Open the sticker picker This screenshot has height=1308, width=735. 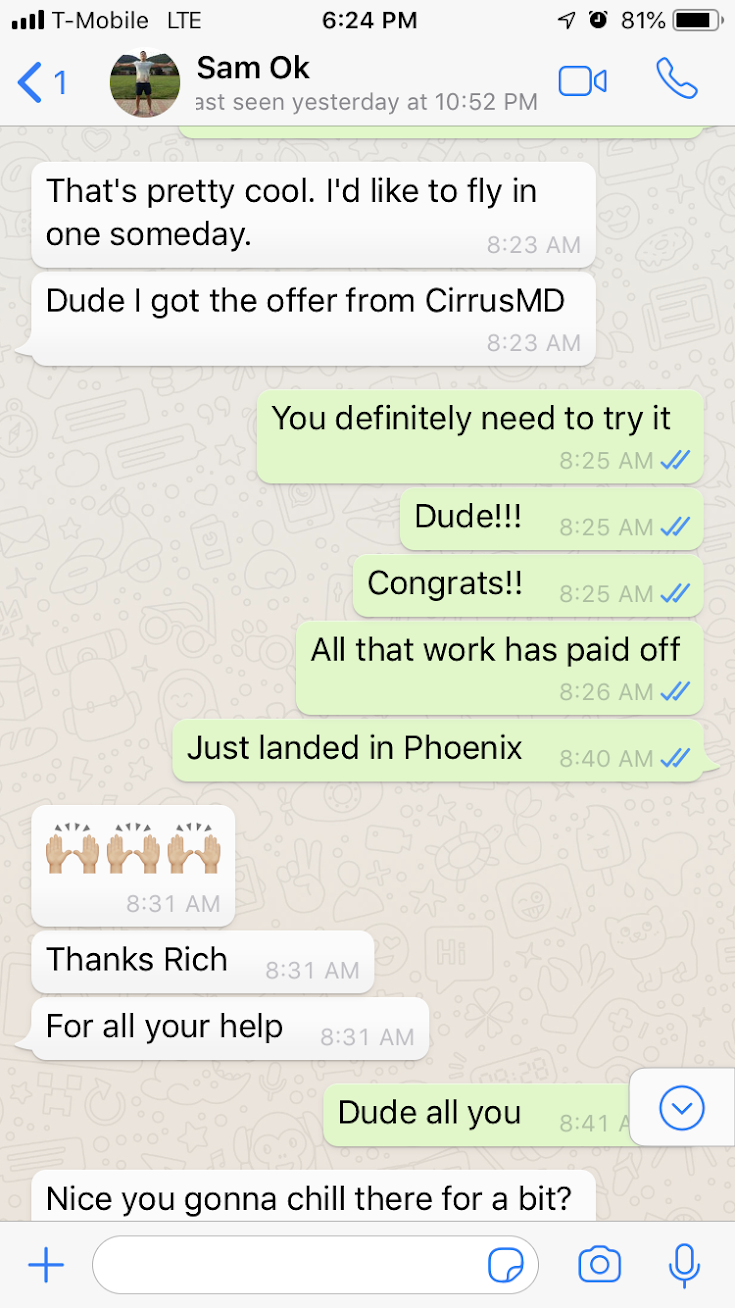coord(505,1266)
